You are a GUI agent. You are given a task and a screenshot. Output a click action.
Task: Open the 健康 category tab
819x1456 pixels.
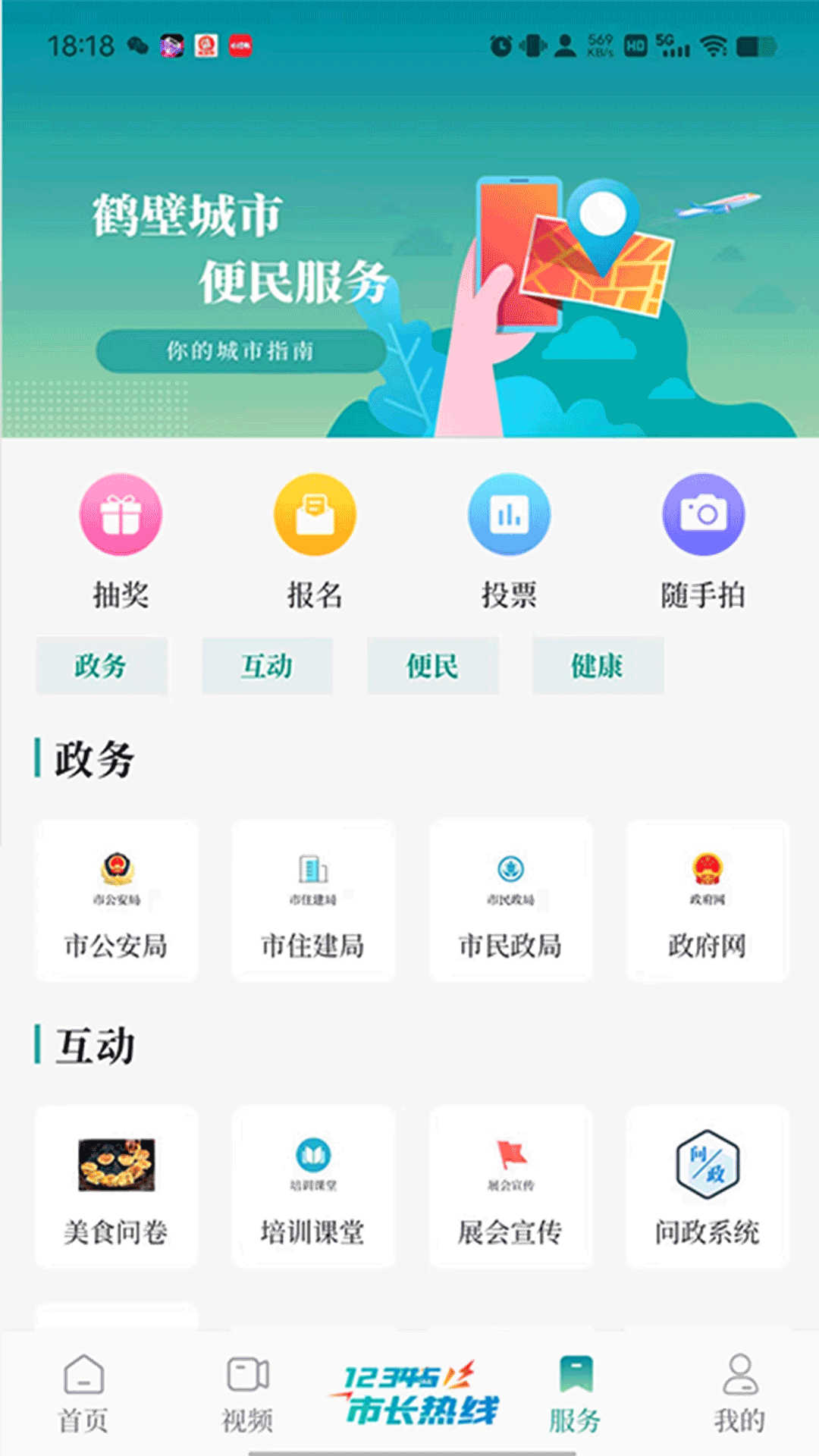(597, 665)
